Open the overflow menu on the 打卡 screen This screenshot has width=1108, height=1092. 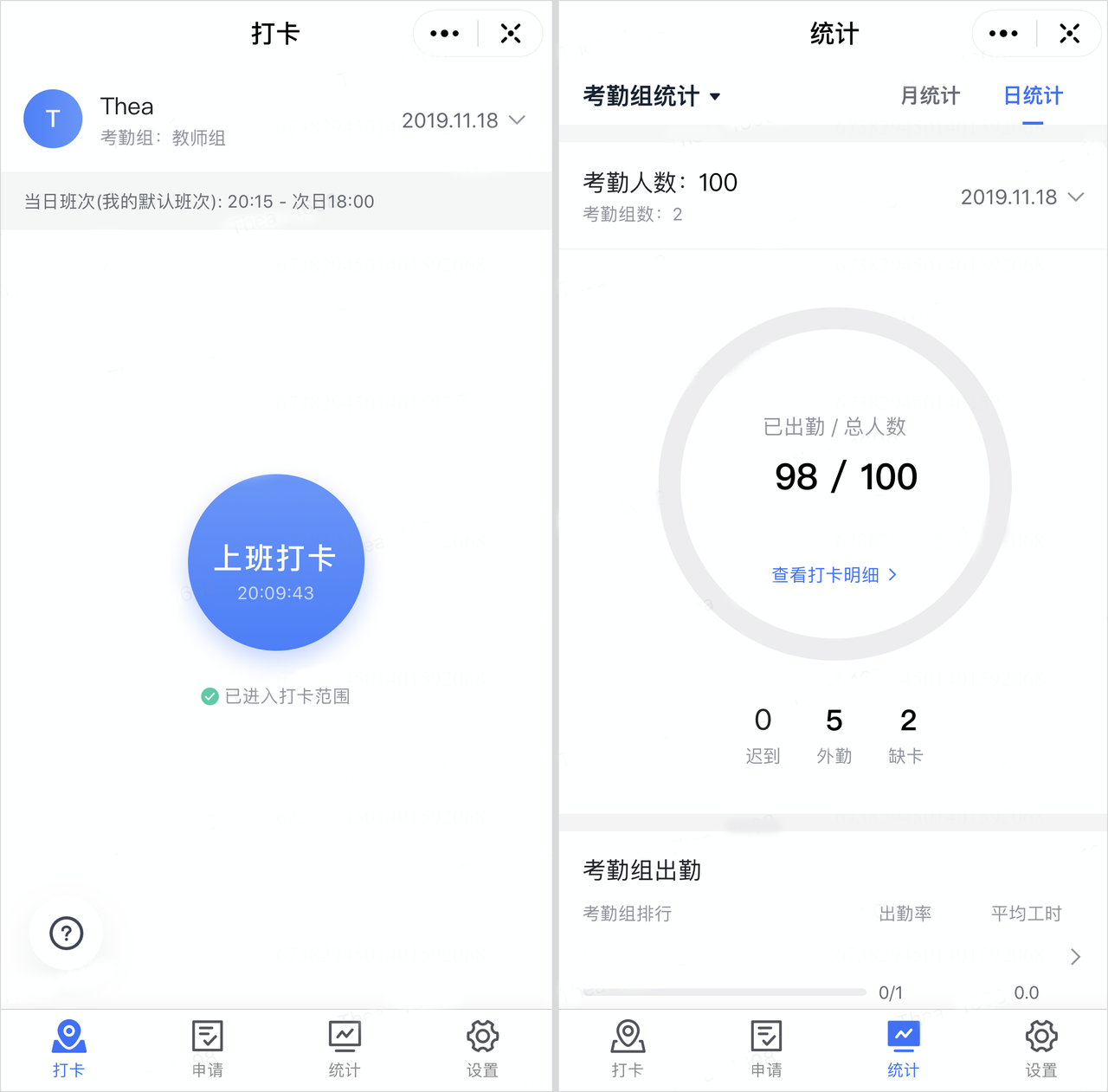pos(445,34)
